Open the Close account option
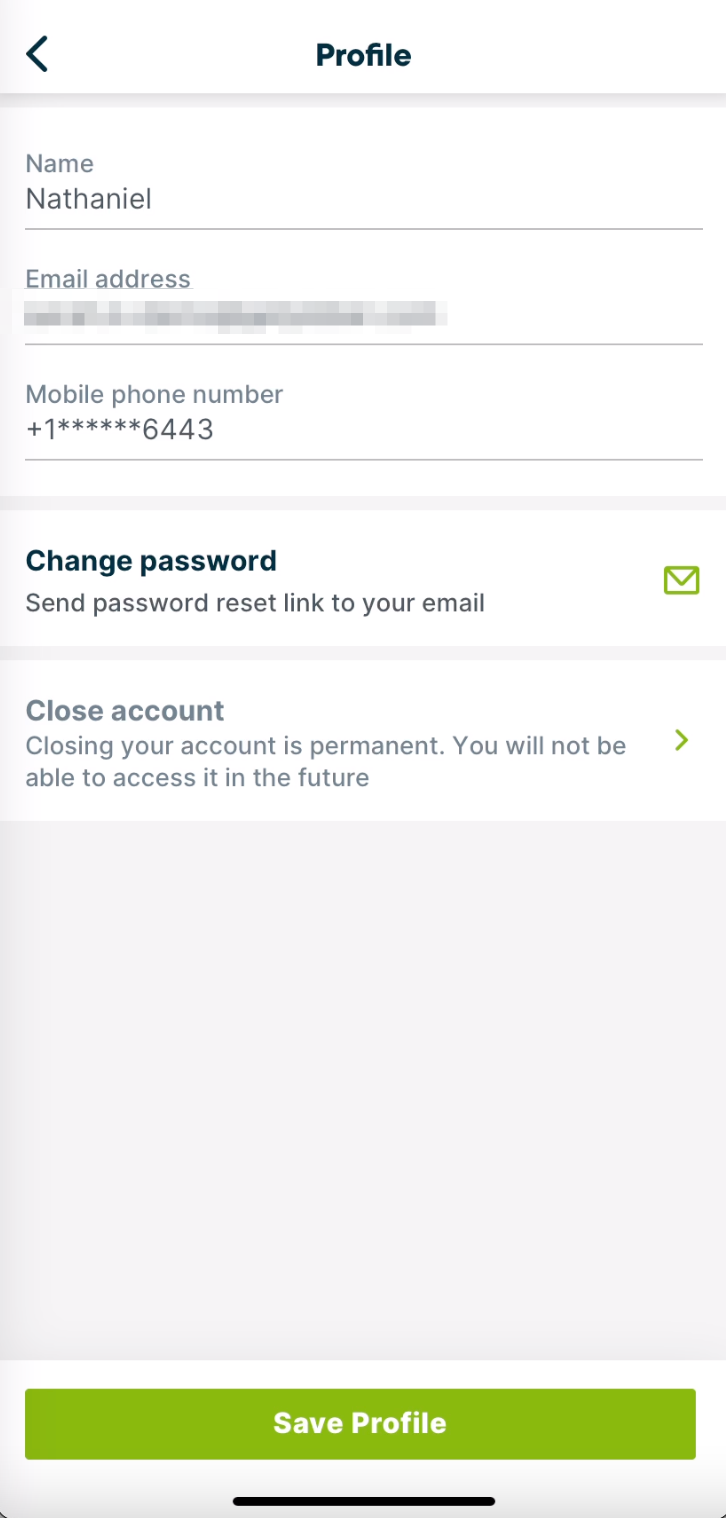Viewport: 726px width, 1518px height. (363, 741)
